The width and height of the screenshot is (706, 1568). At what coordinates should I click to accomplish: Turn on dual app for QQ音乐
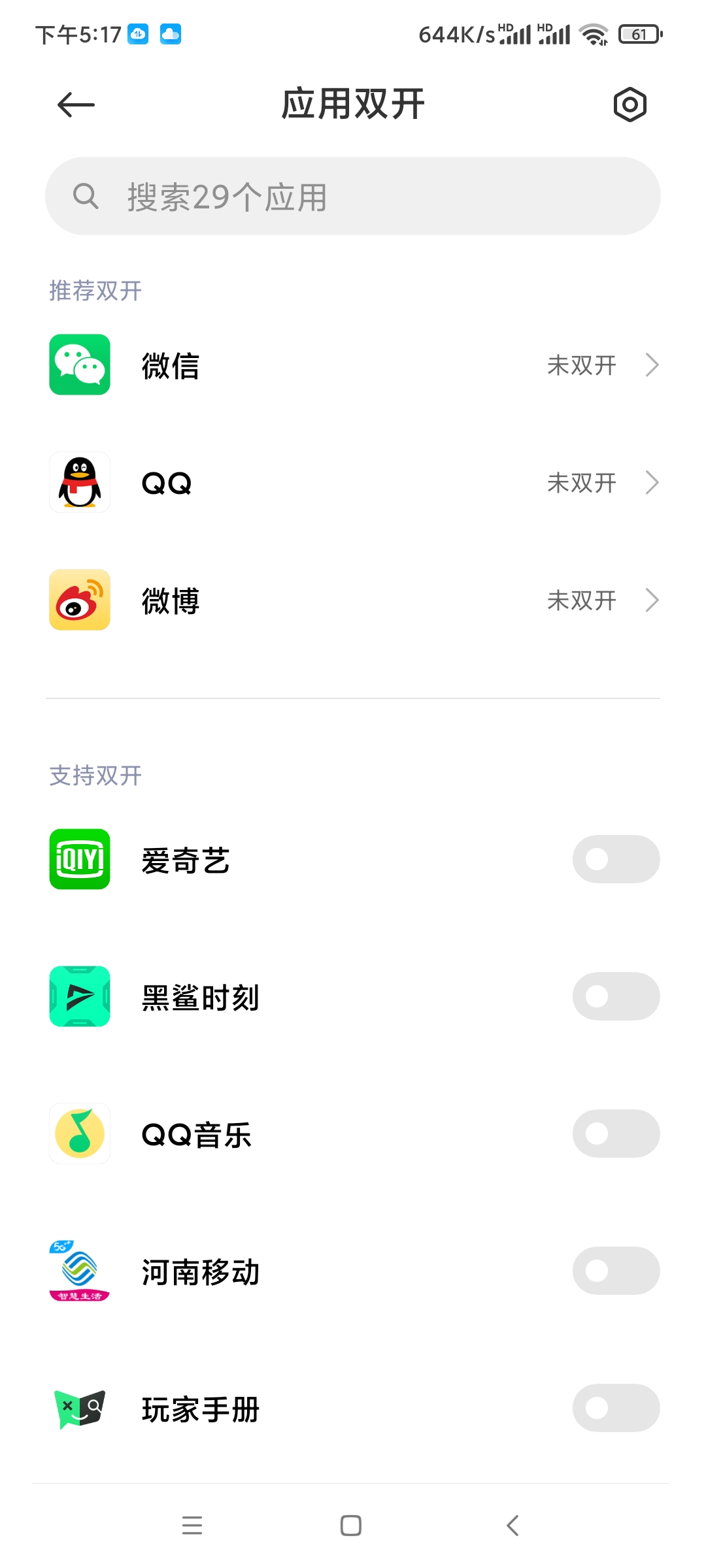click(616, 1134)
